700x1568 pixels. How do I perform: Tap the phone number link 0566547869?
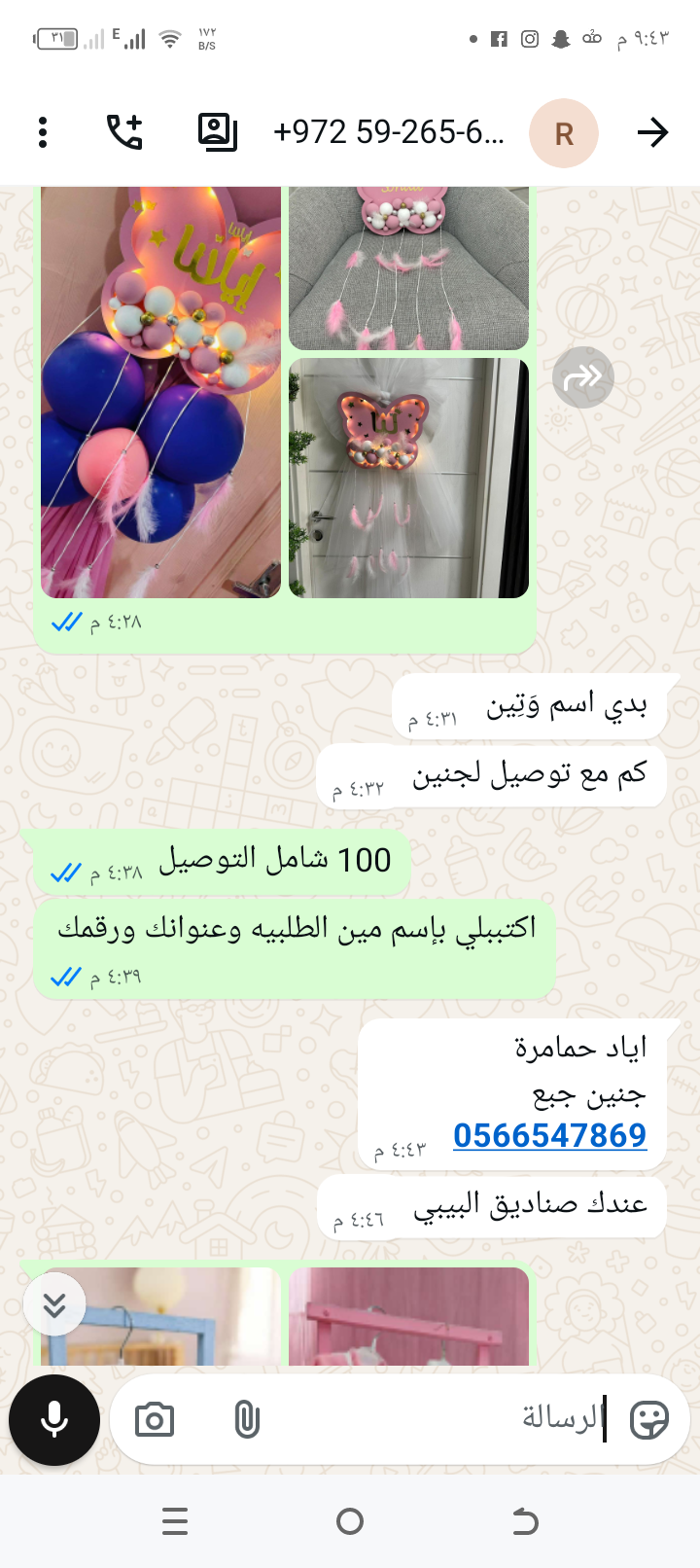point(549,1135)
